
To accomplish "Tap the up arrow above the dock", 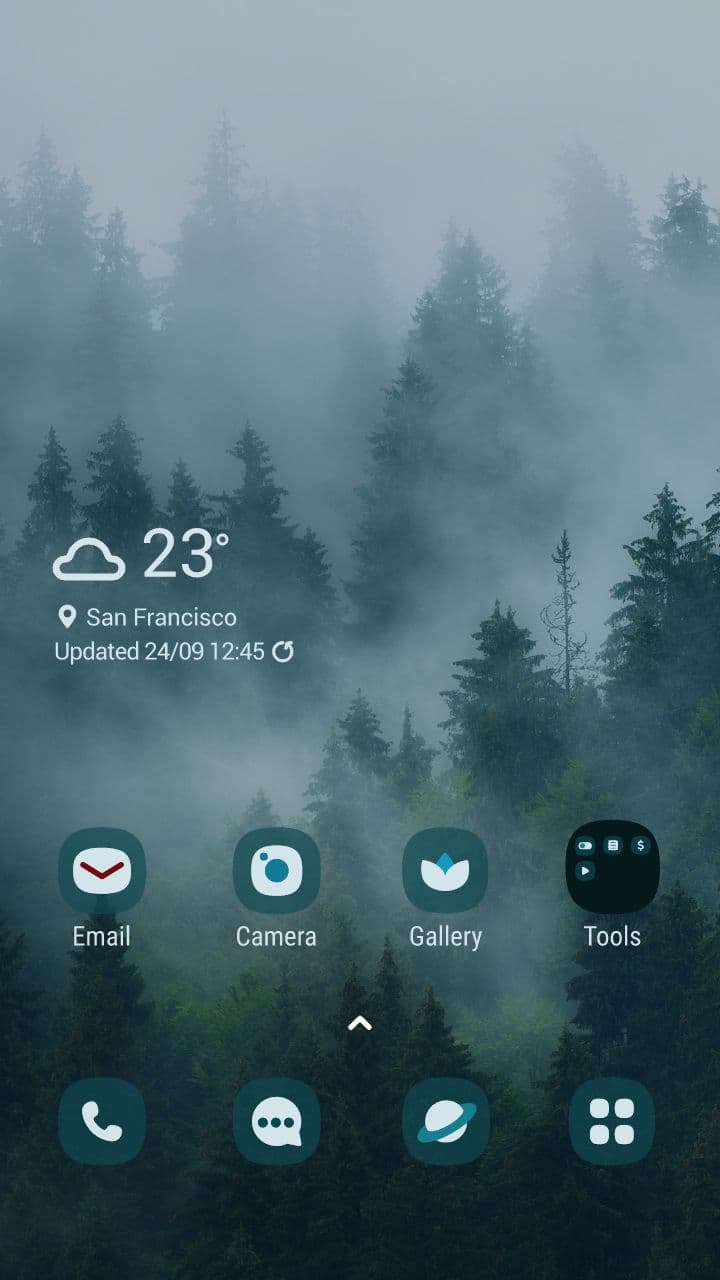I will pyautogui.click(x=360, y=1023).
